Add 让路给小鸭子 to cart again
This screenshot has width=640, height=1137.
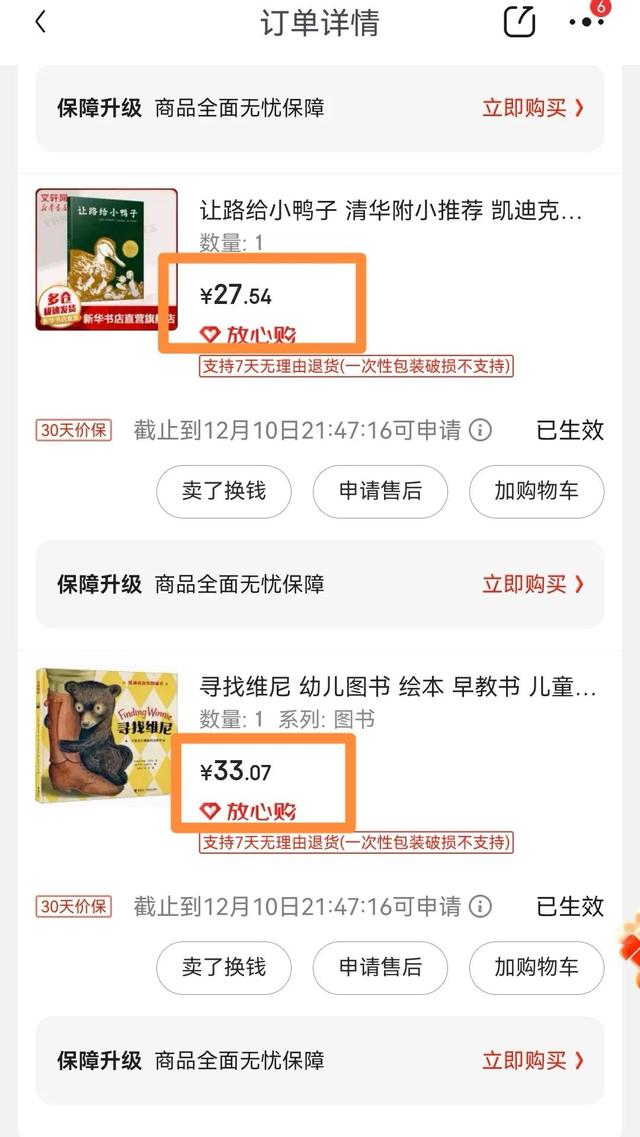pyautogui.click(x=536, y=492)
